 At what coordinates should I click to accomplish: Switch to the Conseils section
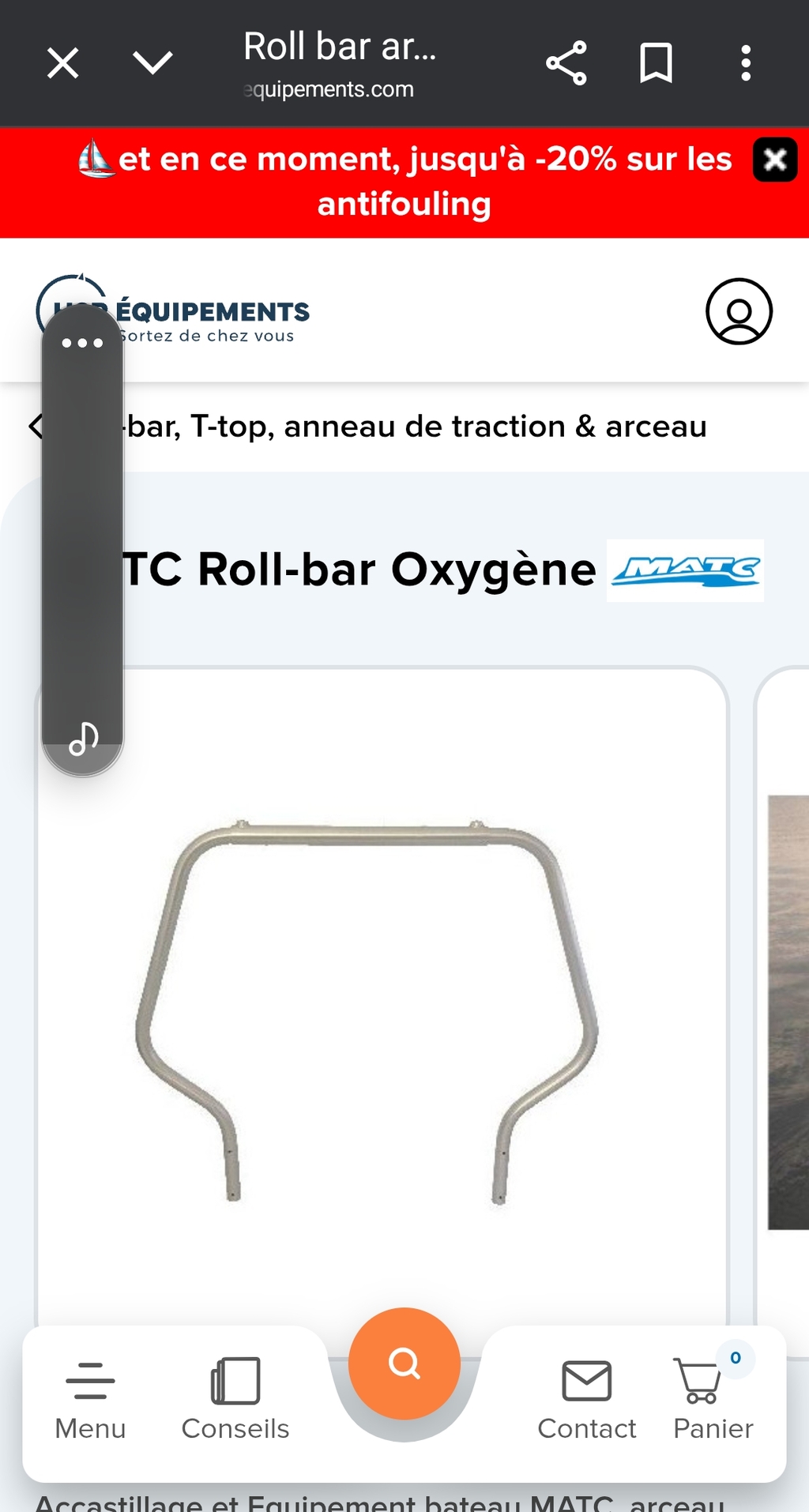point(235,1400)
